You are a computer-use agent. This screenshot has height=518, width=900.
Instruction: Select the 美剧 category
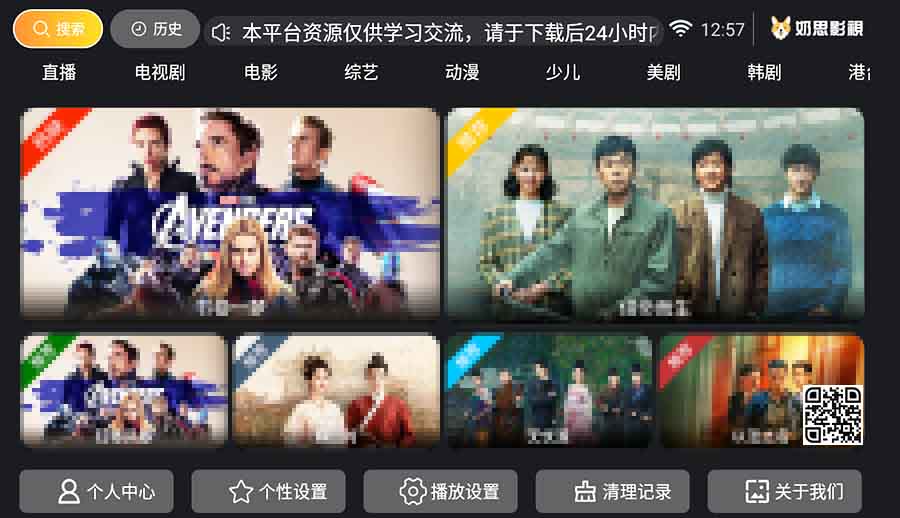663,73
